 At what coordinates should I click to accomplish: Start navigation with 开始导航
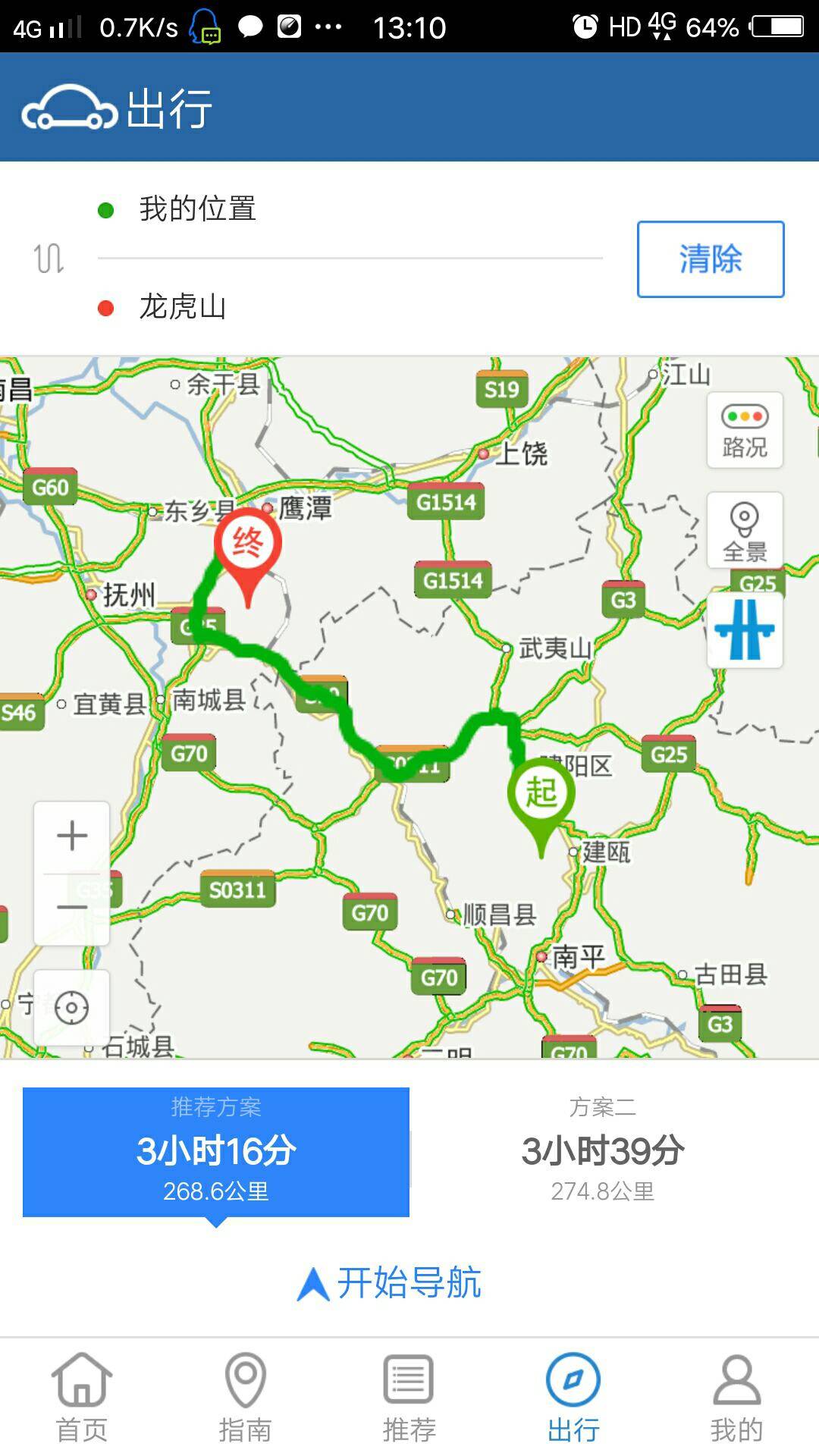tap(391, 1283)
